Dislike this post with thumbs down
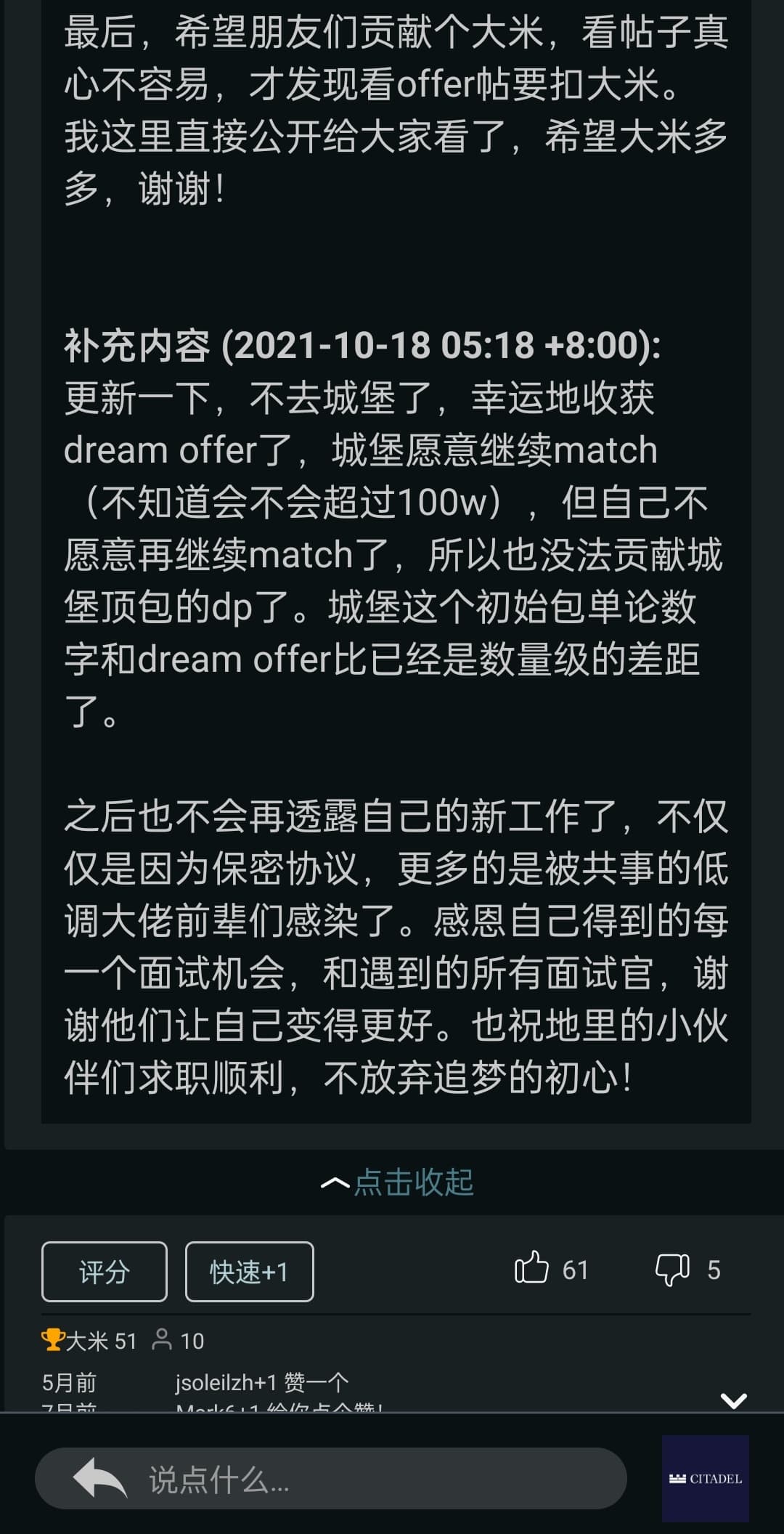Viewport: 784px width, 1534px height. point(672,1270)
